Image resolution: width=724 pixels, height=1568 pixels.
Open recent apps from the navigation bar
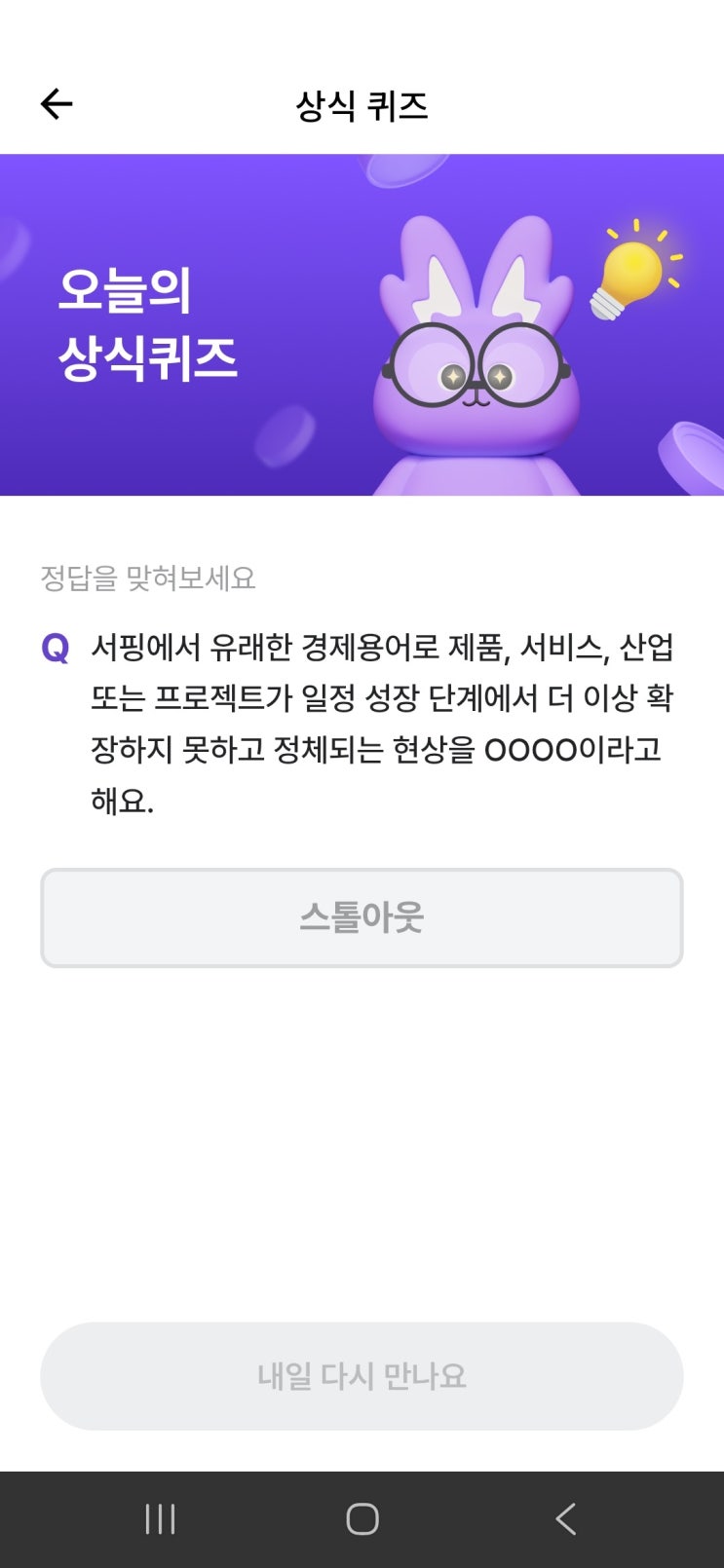(x=159, y=1516)
